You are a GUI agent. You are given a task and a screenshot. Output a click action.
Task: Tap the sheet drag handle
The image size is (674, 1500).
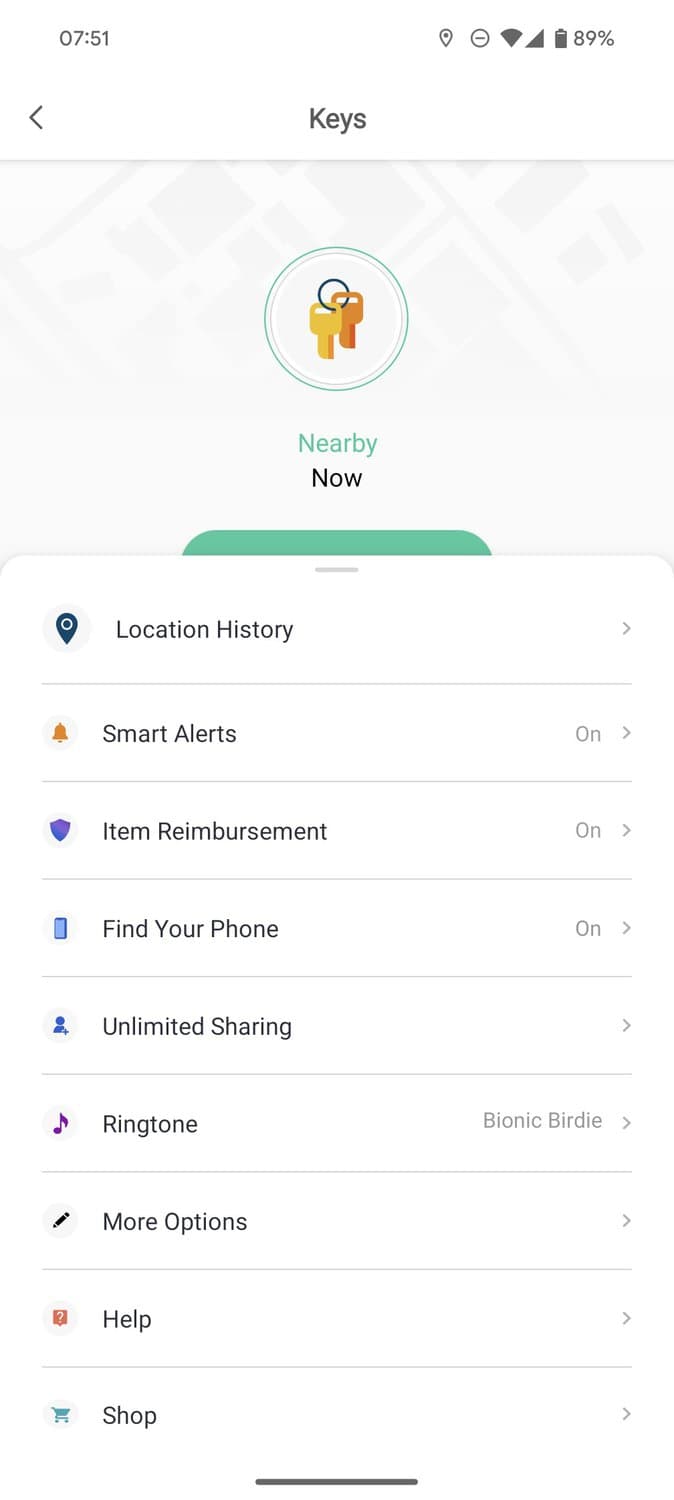click(x=336, y=570)
